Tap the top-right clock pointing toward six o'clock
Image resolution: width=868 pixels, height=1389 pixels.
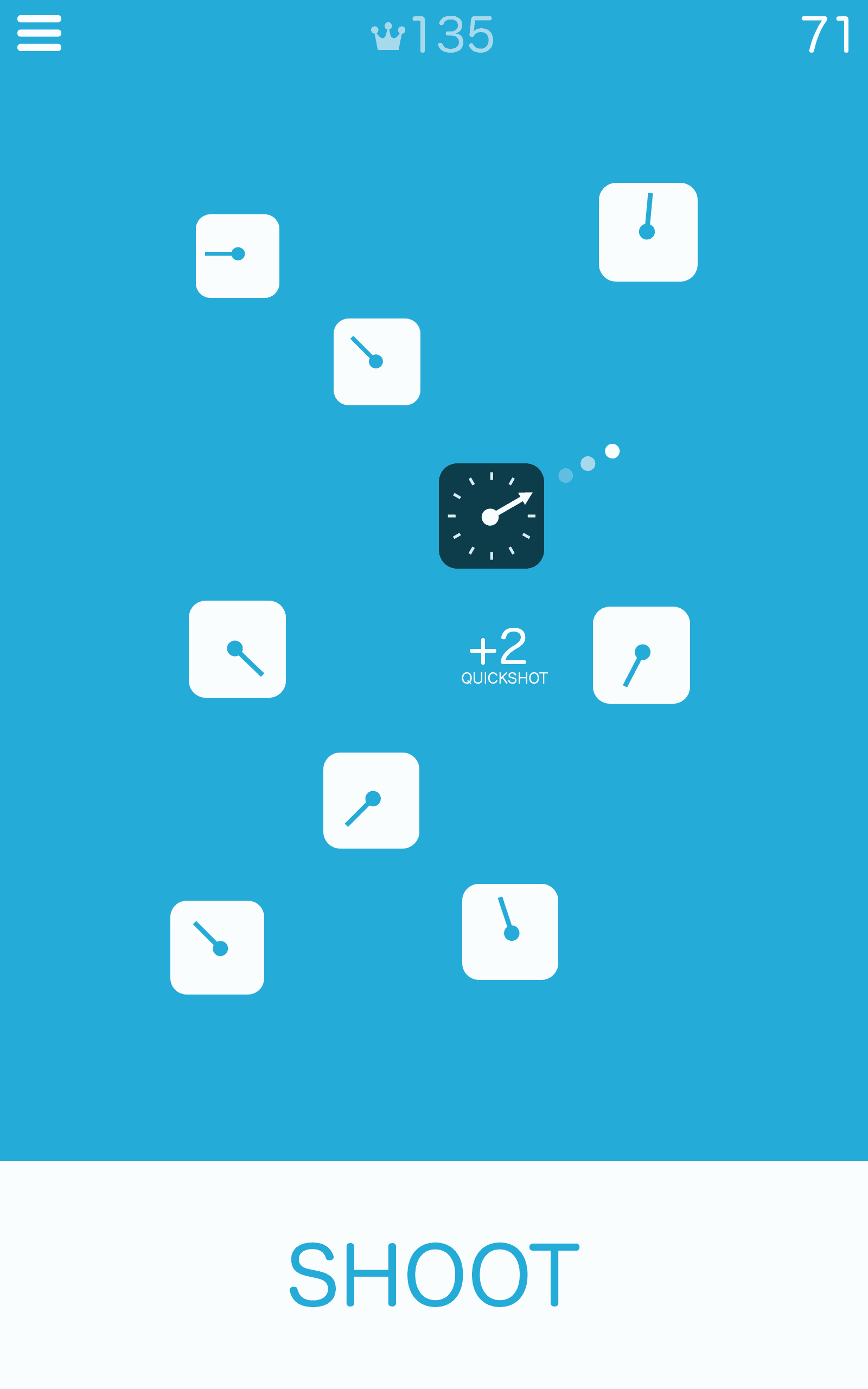point(648,232)
